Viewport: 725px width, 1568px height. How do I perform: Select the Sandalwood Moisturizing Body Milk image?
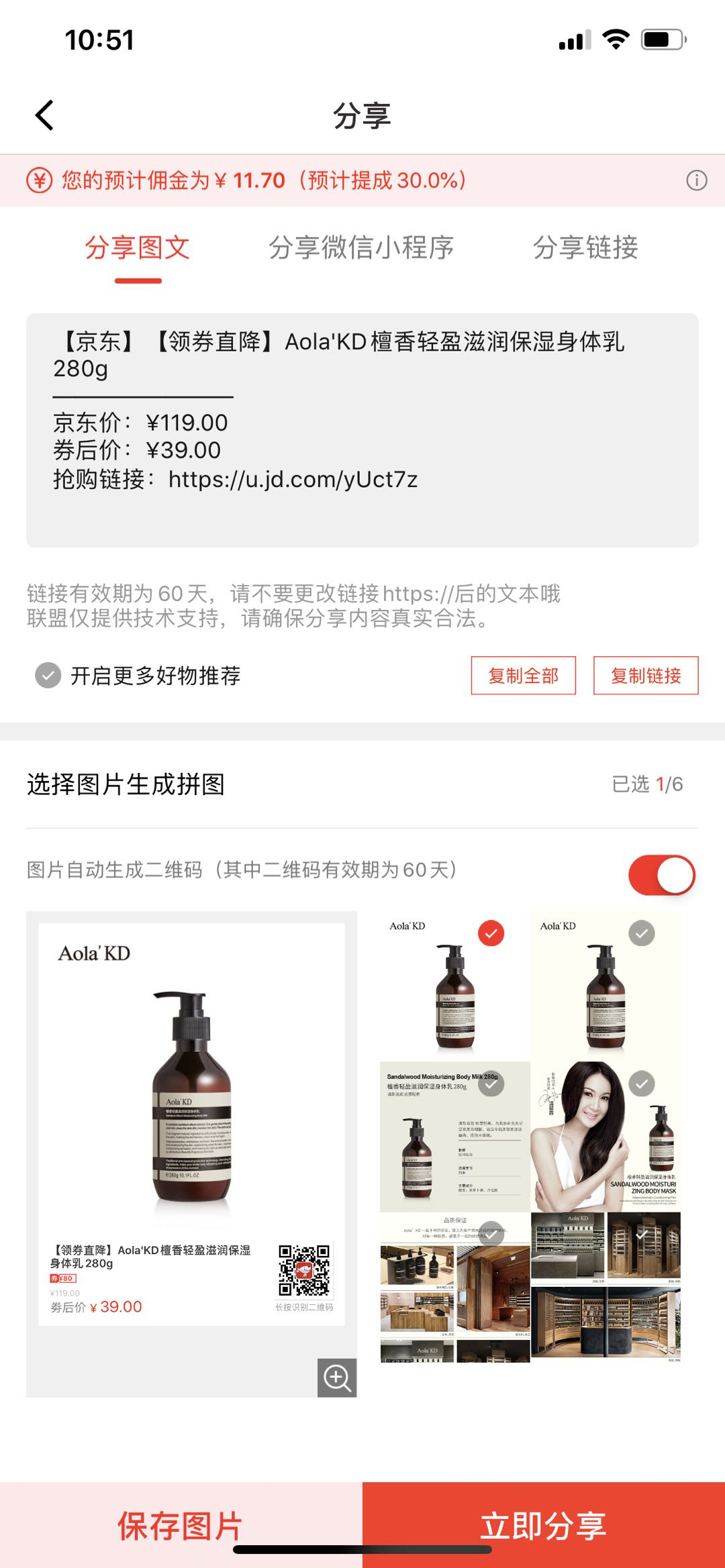[491, 1084]
